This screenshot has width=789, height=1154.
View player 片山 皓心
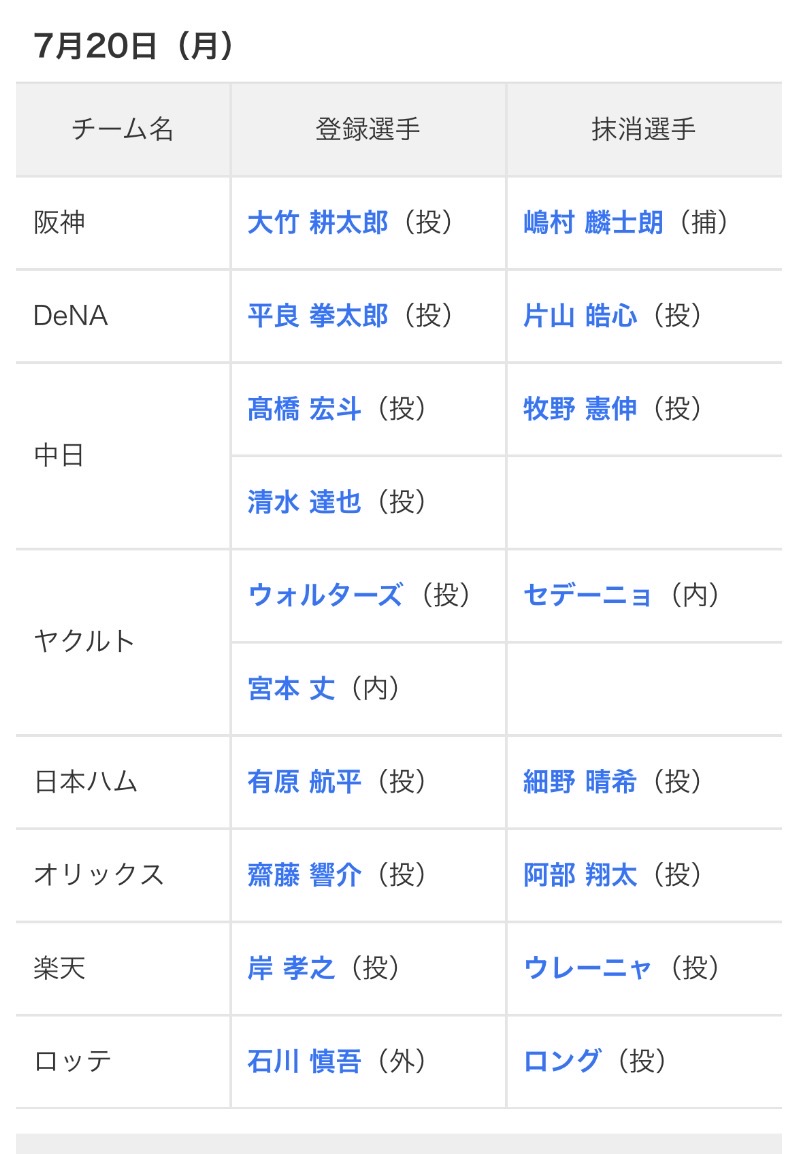[579, 316]
